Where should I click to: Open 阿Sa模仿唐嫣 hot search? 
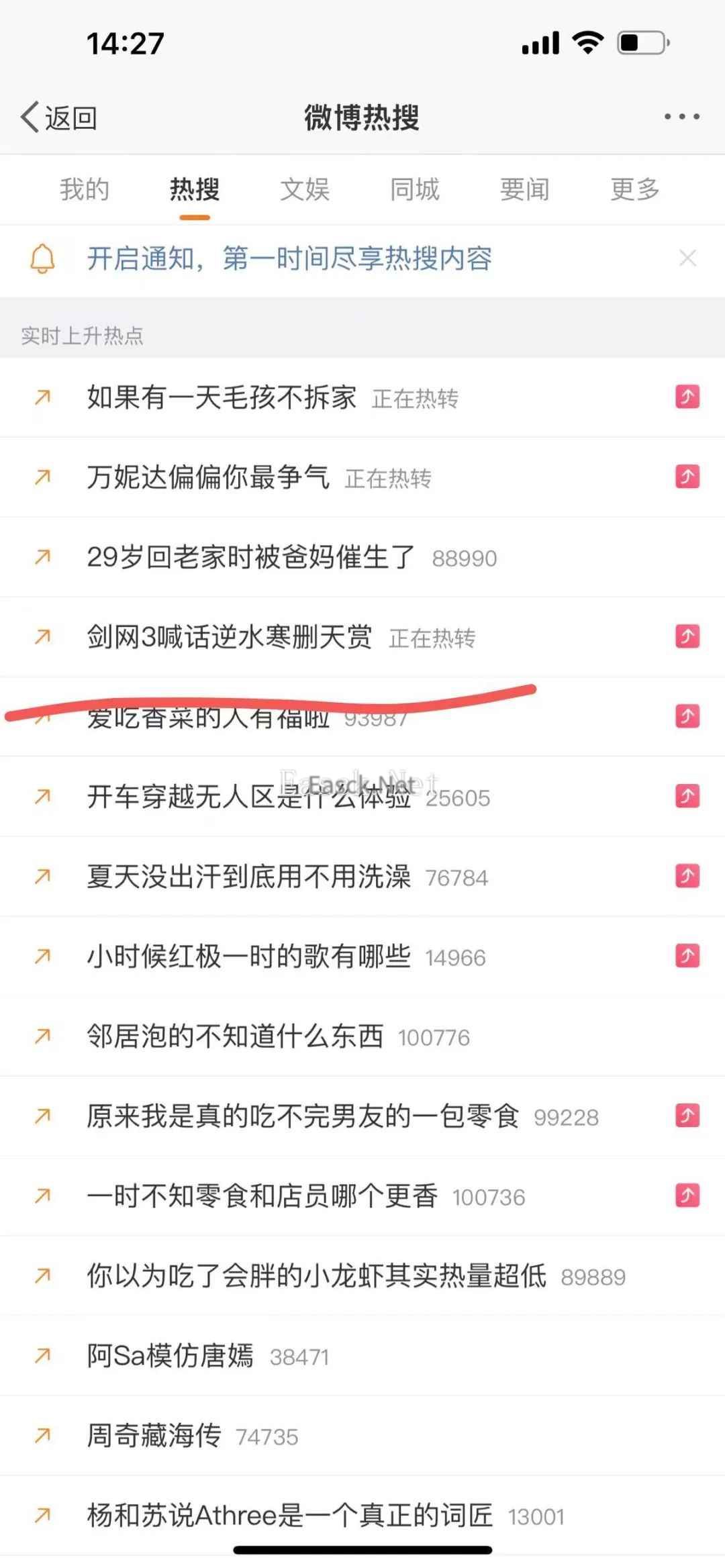[x=171, y=1357]
